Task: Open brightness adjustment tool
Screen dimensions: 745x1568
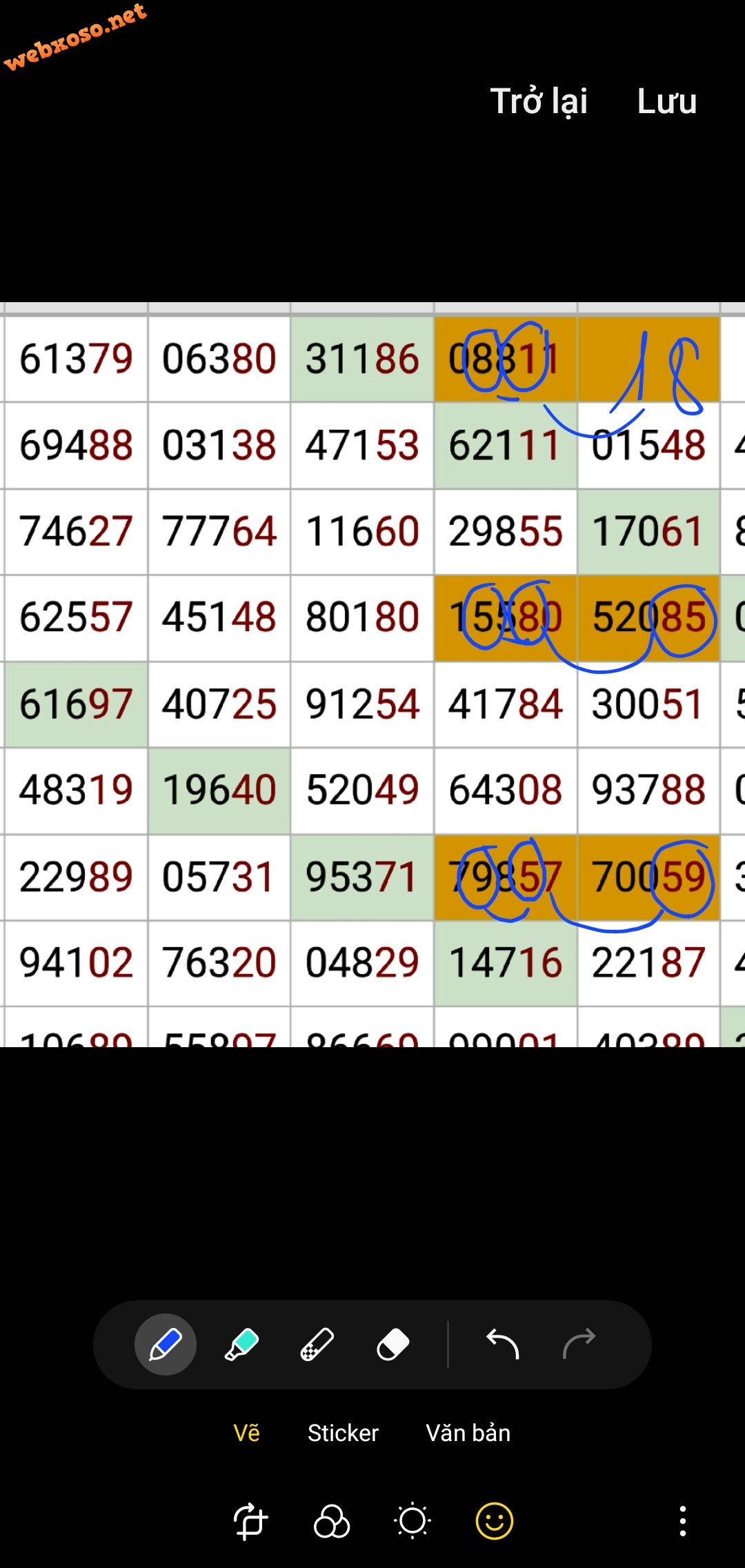Action: tap(413, 1521)
